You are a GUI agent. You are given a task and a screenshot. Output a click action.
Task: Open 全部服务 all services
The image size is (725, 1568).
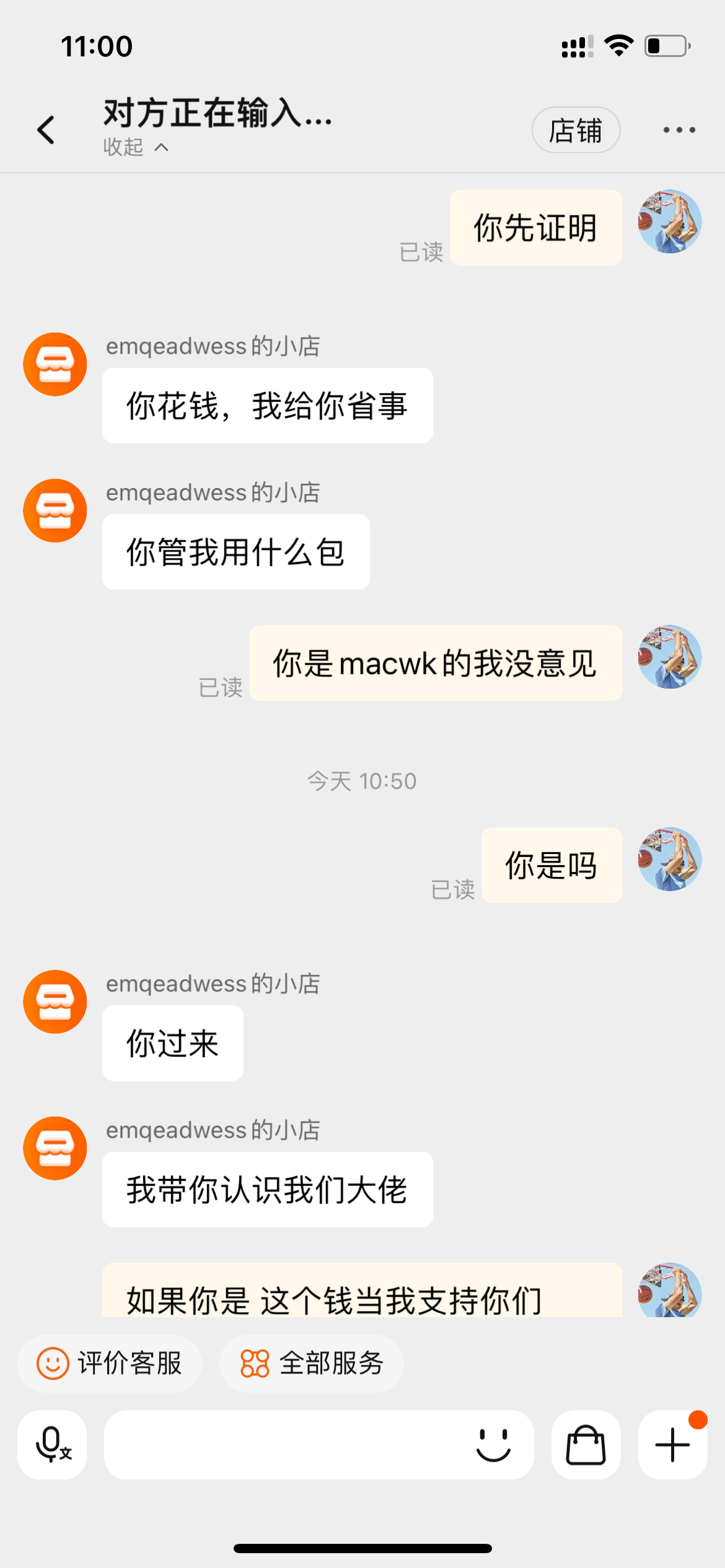click(312, 1363)
